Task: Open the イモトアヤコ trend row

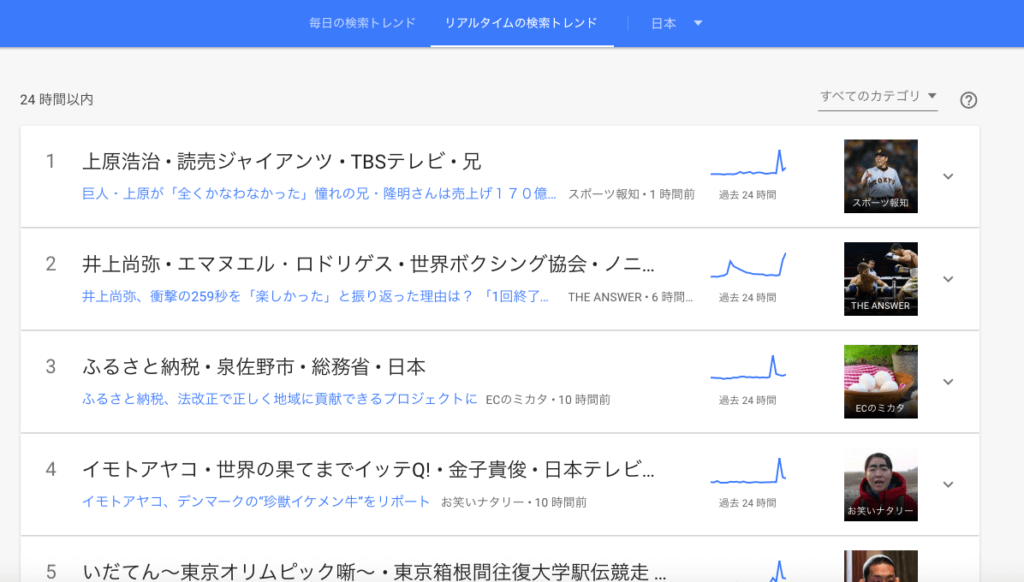Action: coord(369,470)
